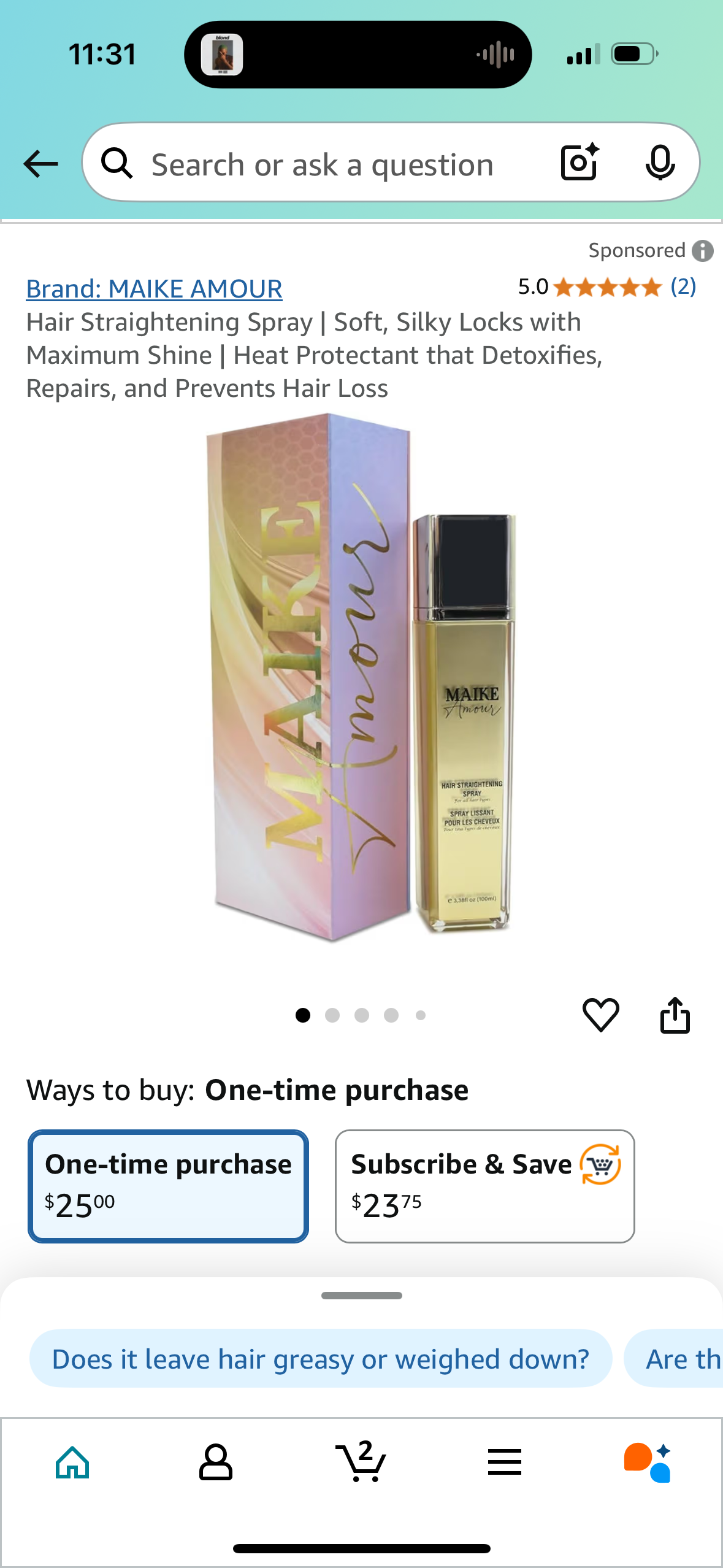The height and width of the screenshot is (1568, 723).
Task: Open the hair spray product image
Action: [x=362, y=678]
